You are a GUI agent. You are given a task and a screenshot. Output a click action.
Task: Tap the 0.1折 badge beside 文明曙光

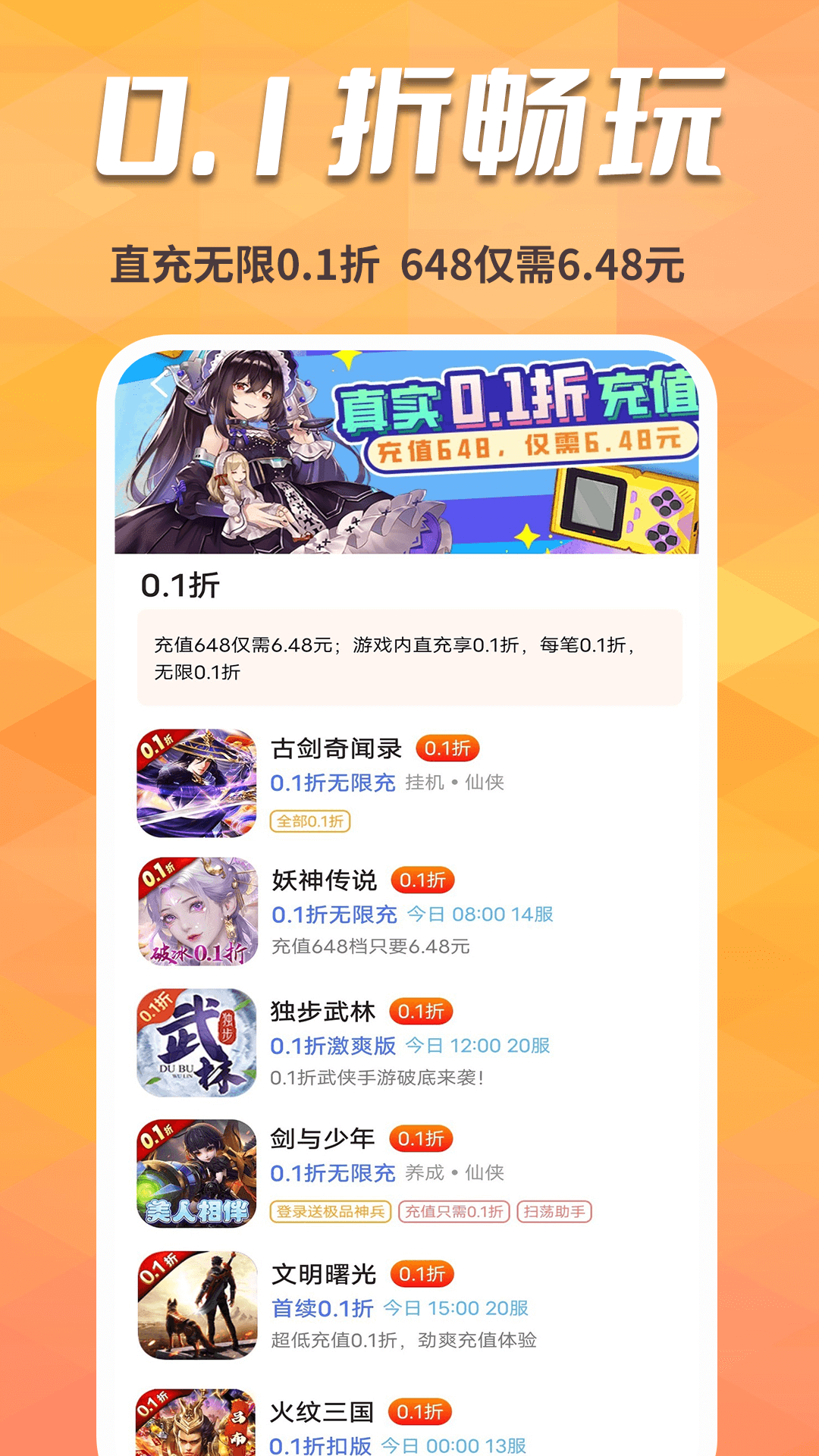[x=425, y=1275]
